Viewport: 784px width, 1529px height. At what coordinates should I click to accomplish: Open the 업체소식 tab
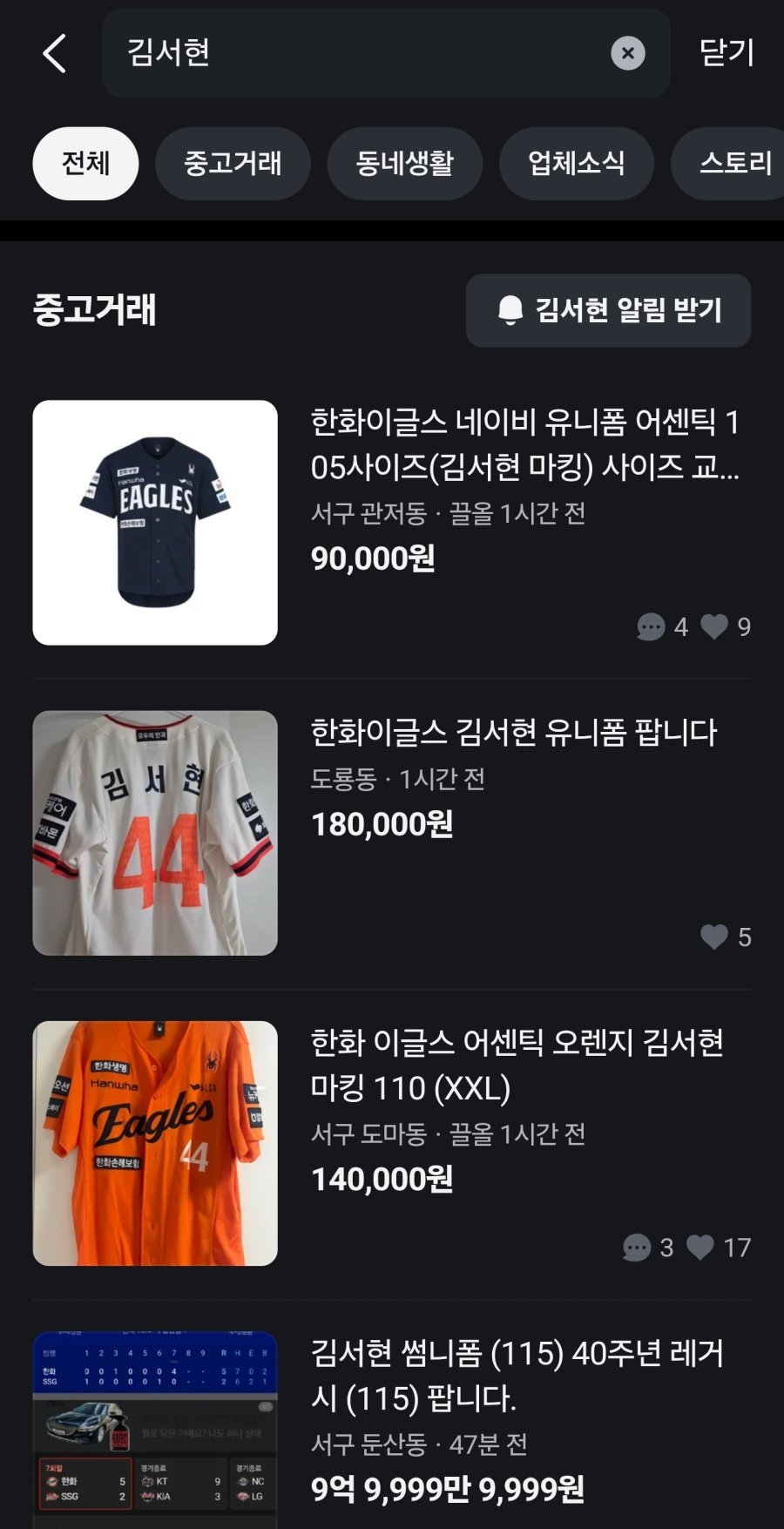point(576,164)
